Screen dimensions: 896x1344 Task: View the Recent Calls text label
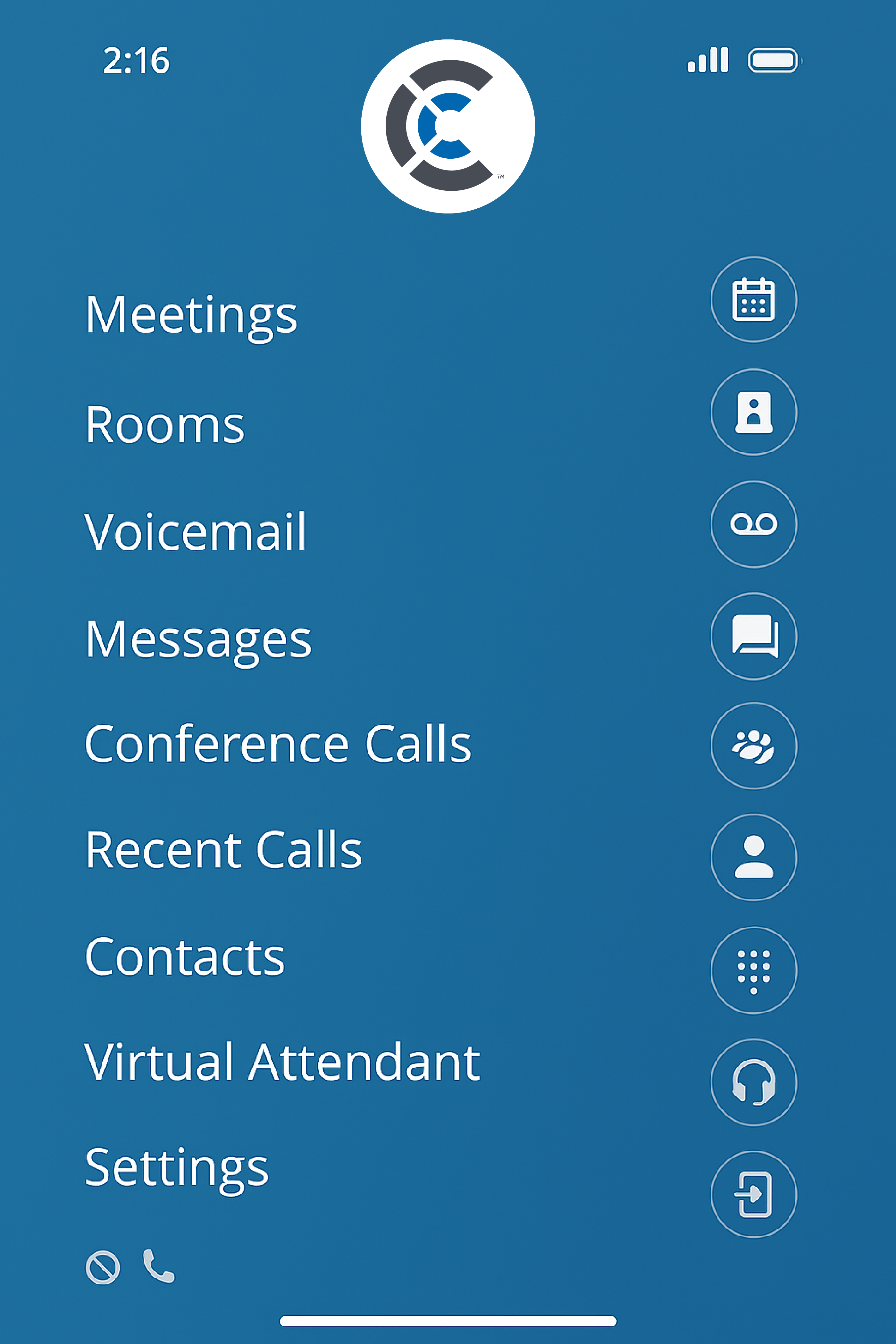[x=223, y=850]
